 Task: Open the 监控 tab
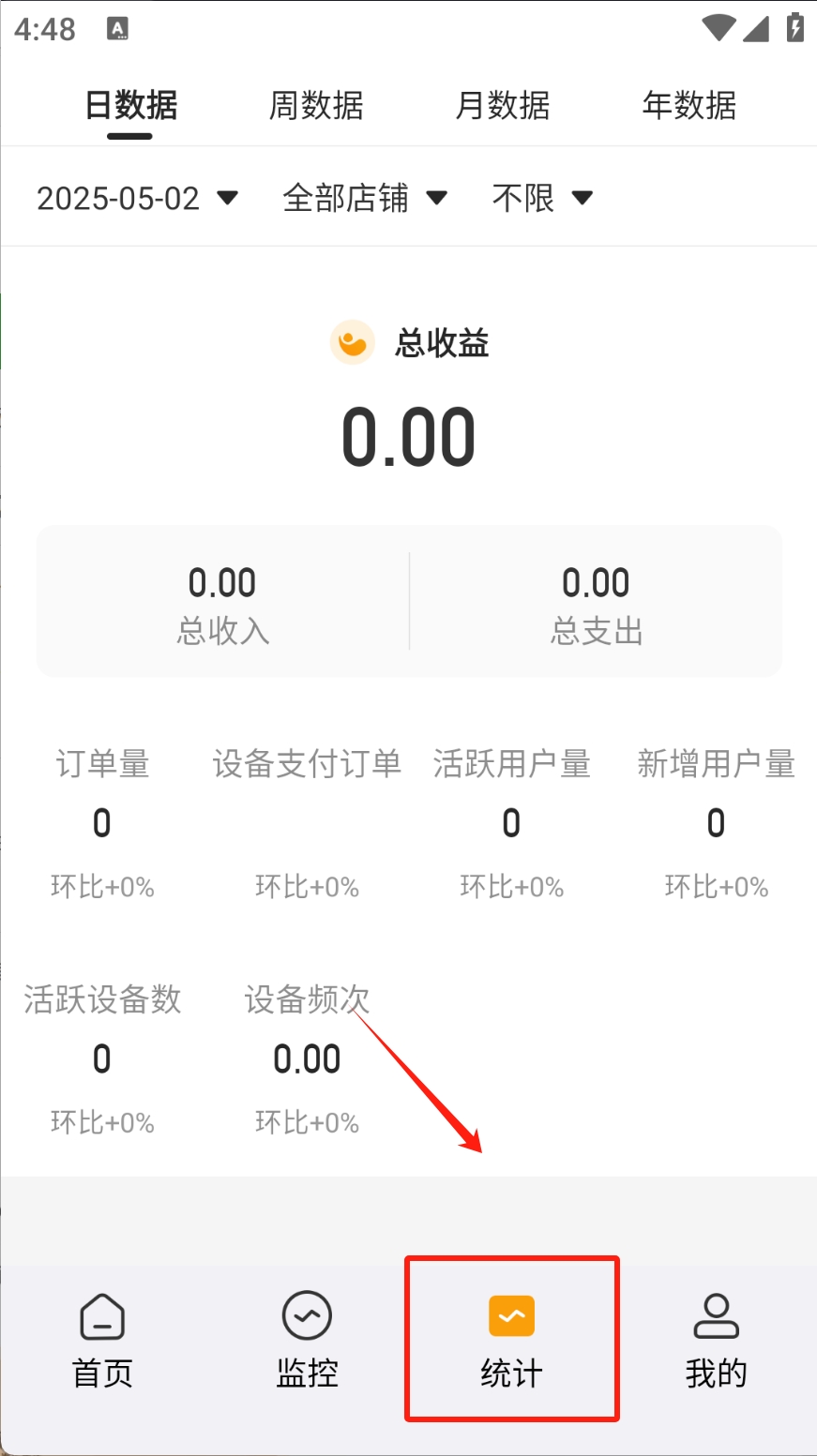click(x=307, y=1341)
